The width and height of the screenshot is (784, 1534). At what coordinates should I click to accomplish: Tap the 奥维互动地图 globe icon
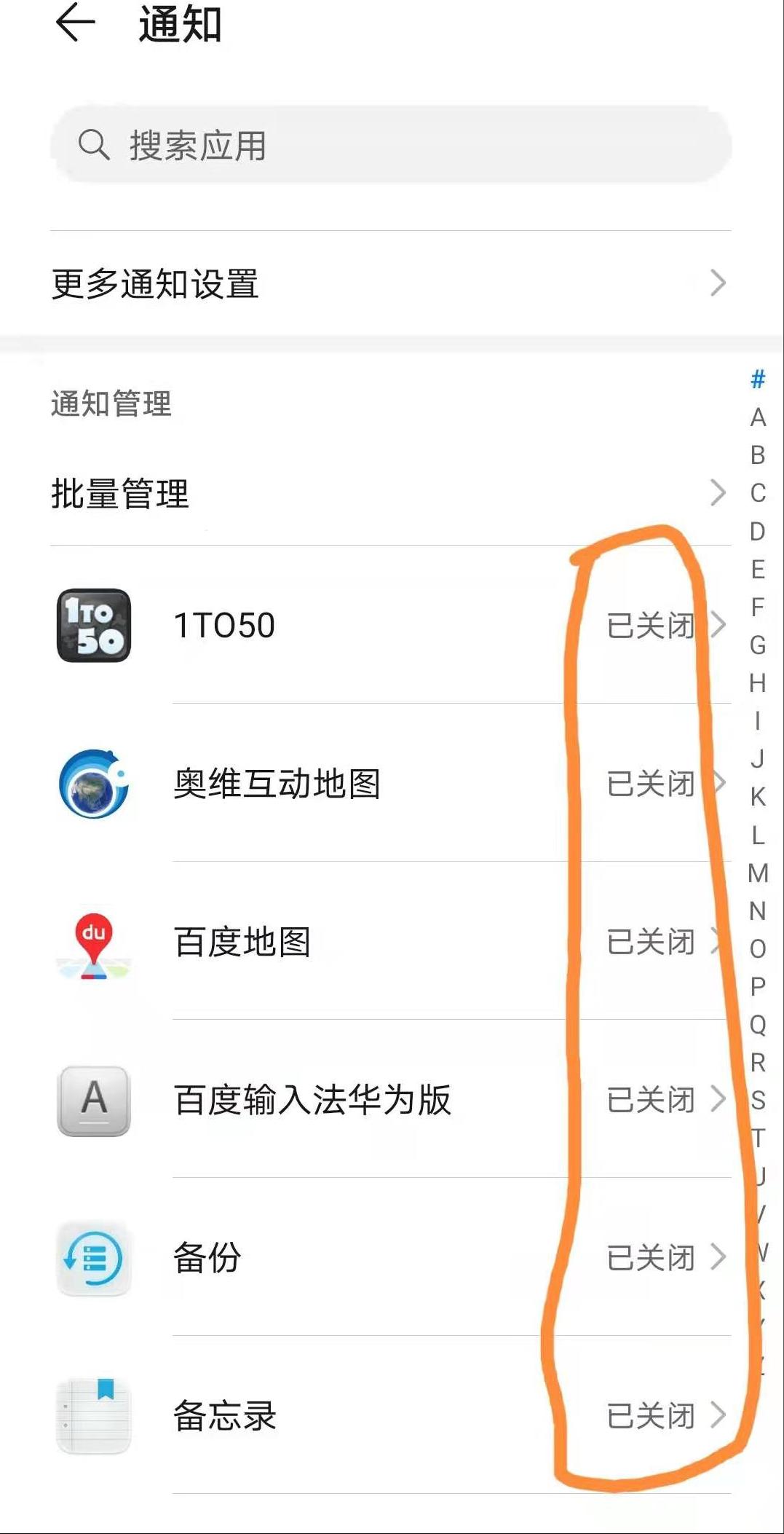[x=93, y=784]
